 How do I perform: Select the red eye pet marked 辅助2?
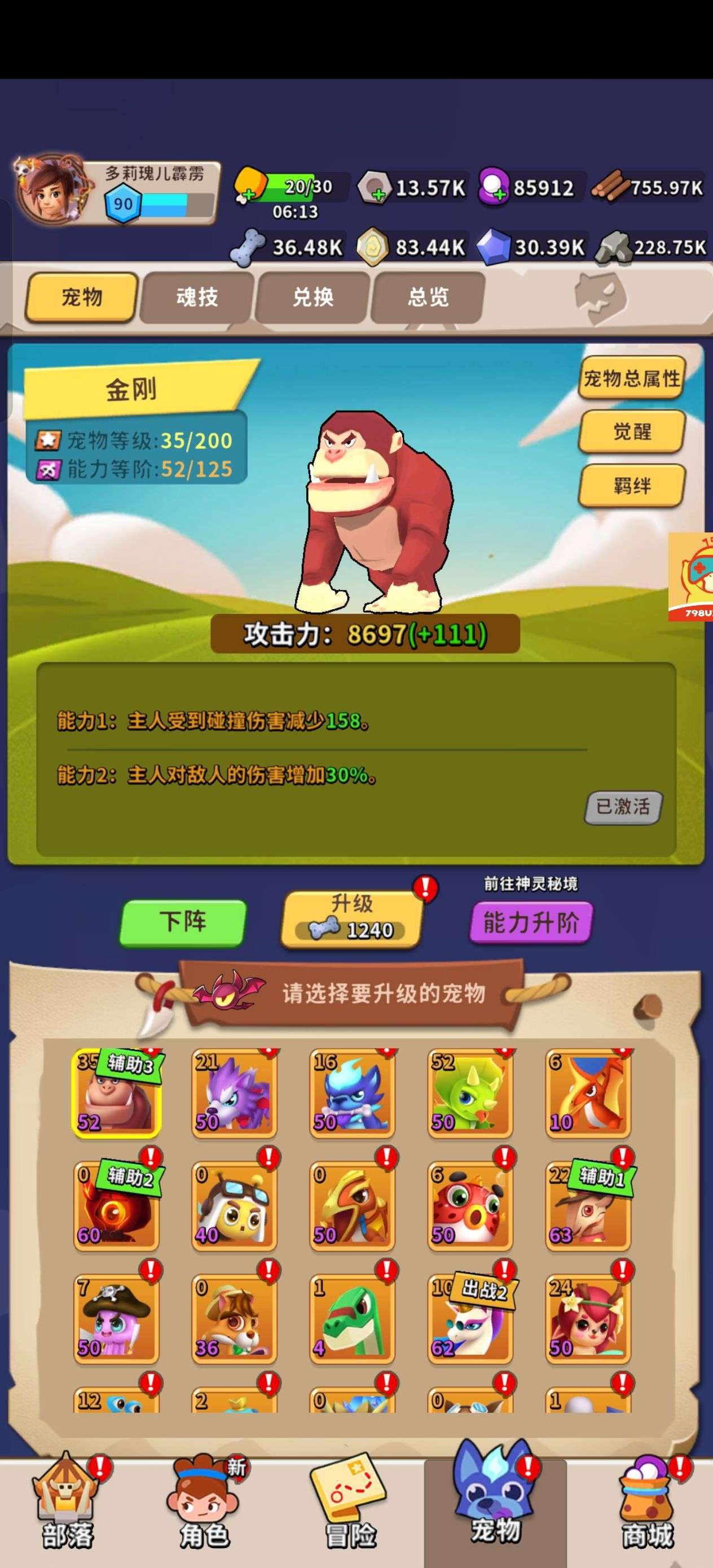[116, 1206]
